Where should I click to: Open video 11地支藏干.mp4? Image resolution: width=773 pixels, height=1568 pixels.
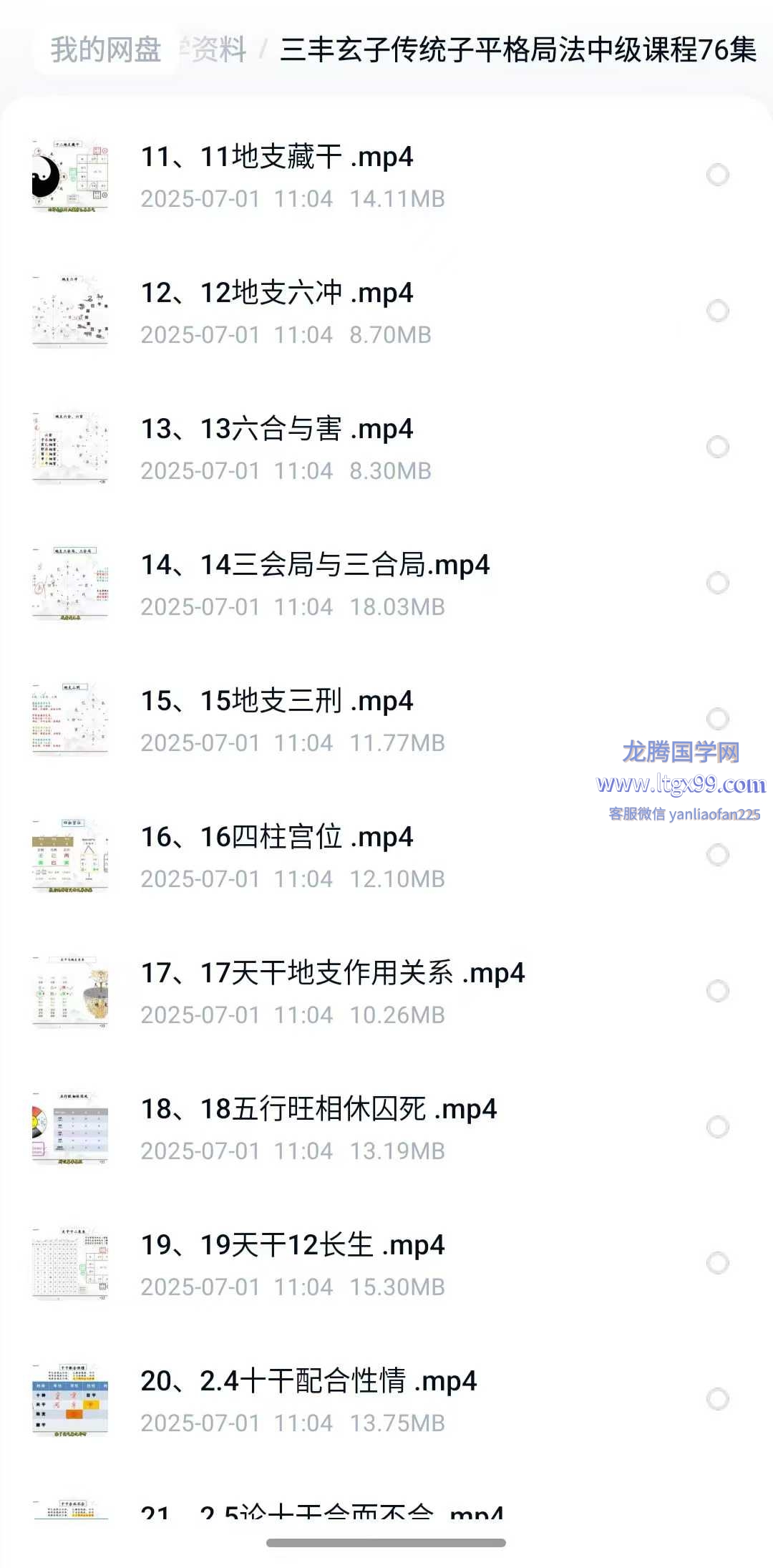pyautogui.click(x=277, y=158)
